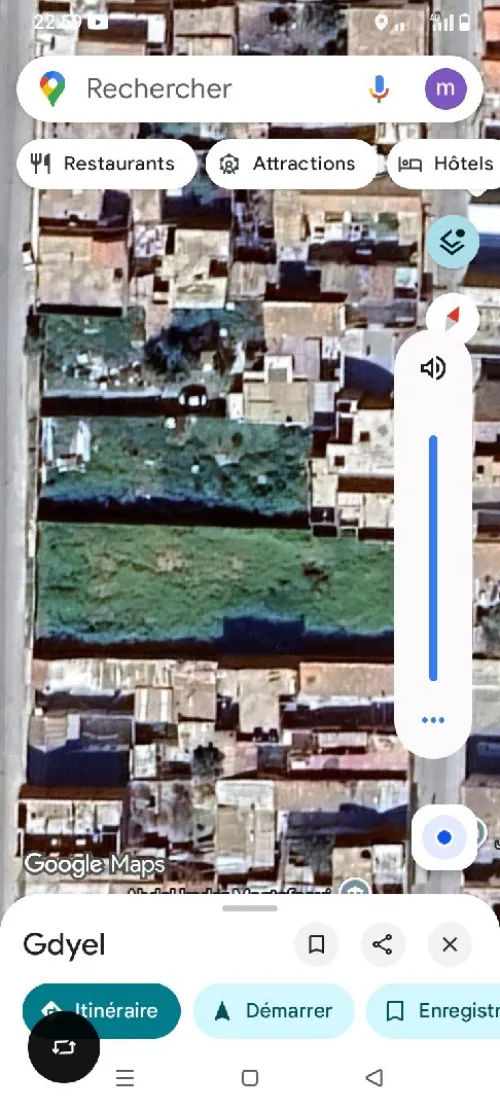Open the map layers button
The image size is (500, 1111).
(x=453, y=242)
